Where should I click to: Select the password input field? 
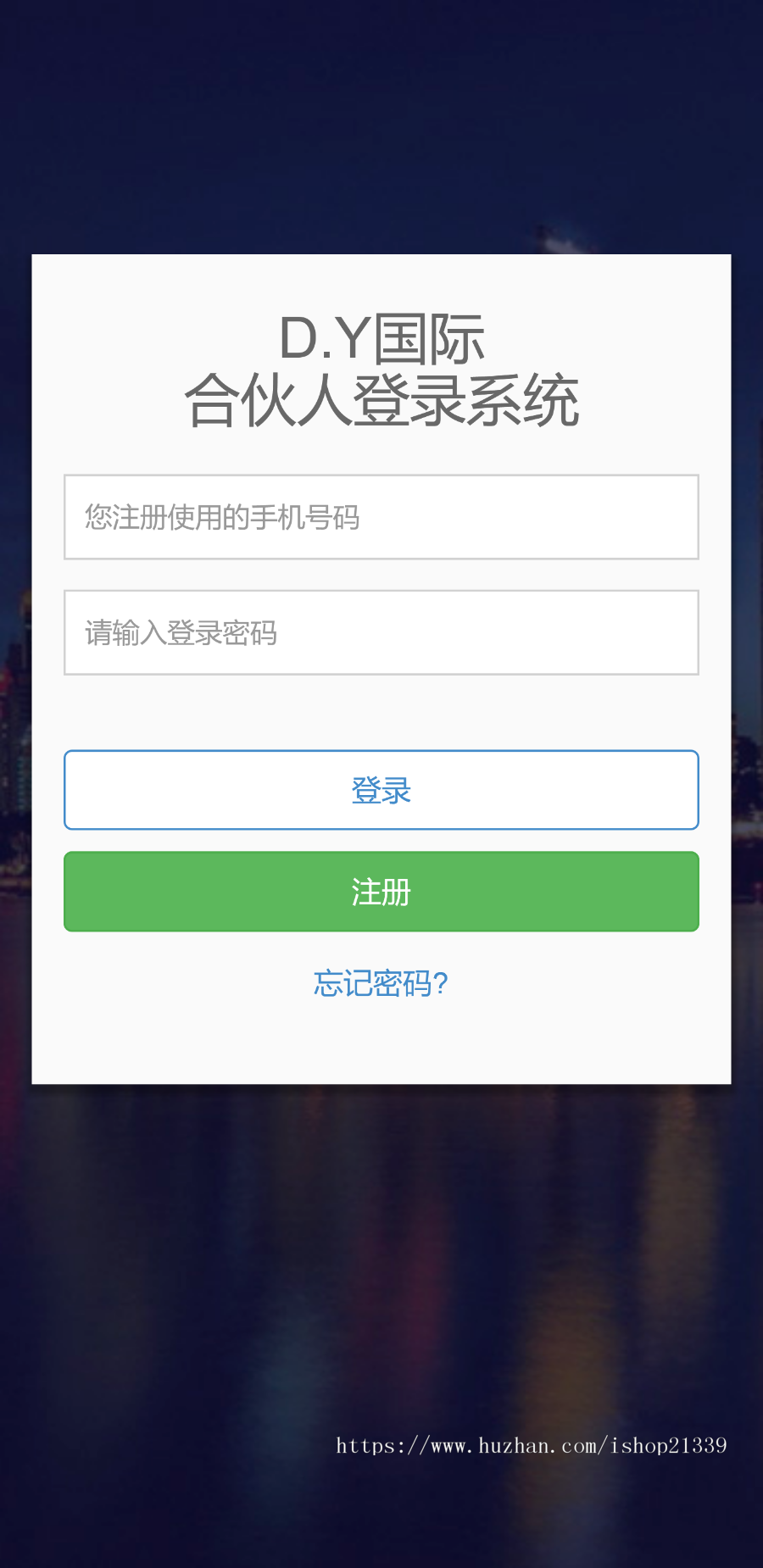click(381, 632)
